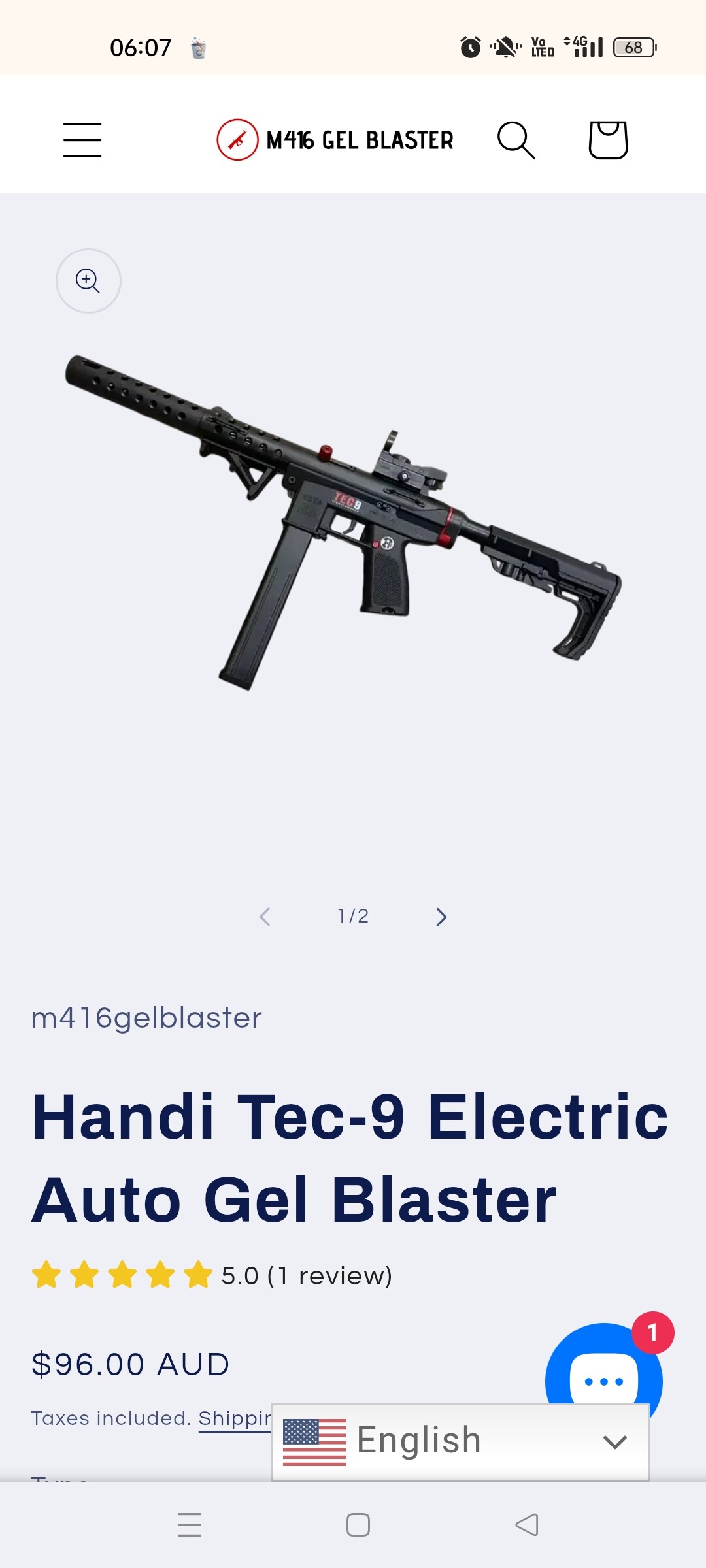Screen dimensions: 706x1568
Task: View the shopping cart
Action: click(608, 140)
